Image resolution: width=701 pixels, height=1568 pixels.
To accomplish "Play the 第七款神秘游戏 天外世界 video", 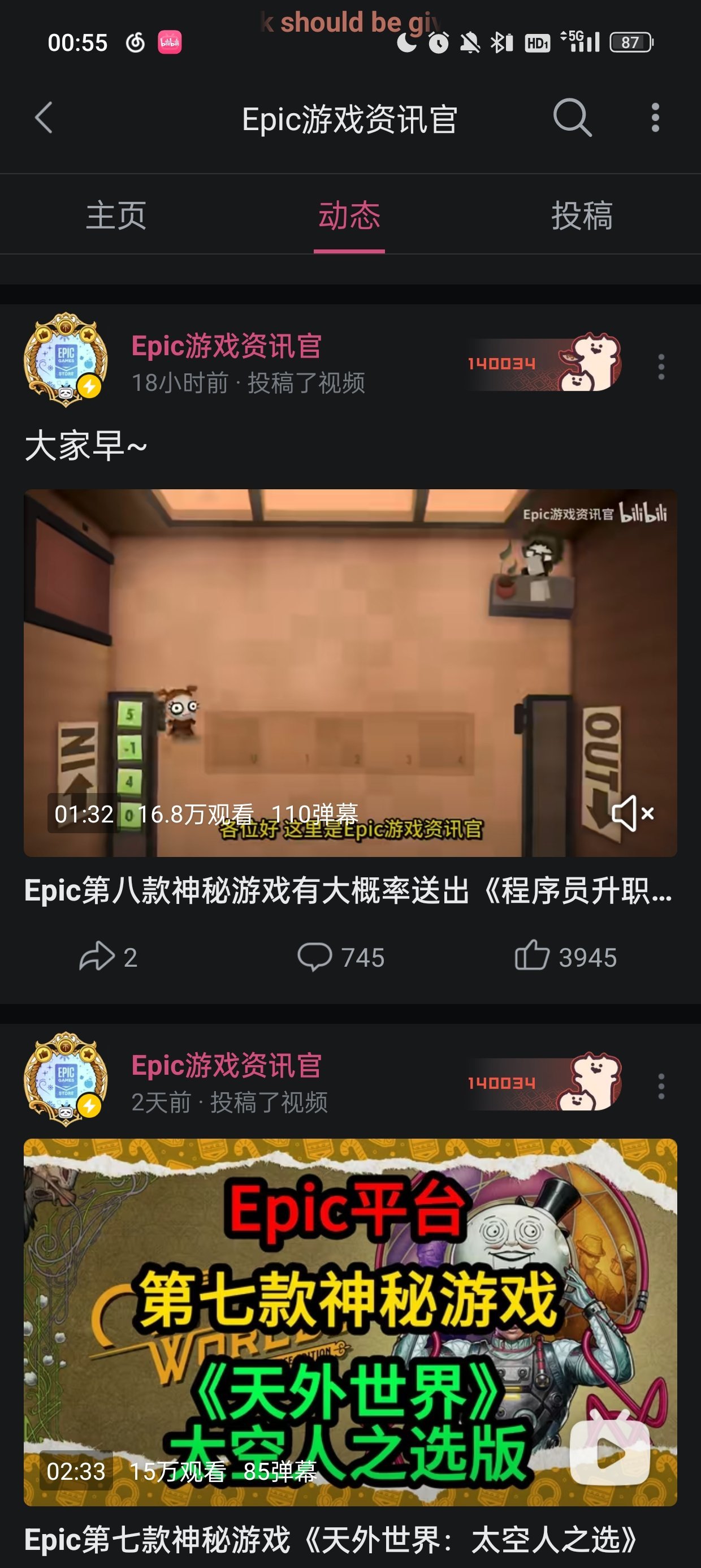I will 350,1321.
